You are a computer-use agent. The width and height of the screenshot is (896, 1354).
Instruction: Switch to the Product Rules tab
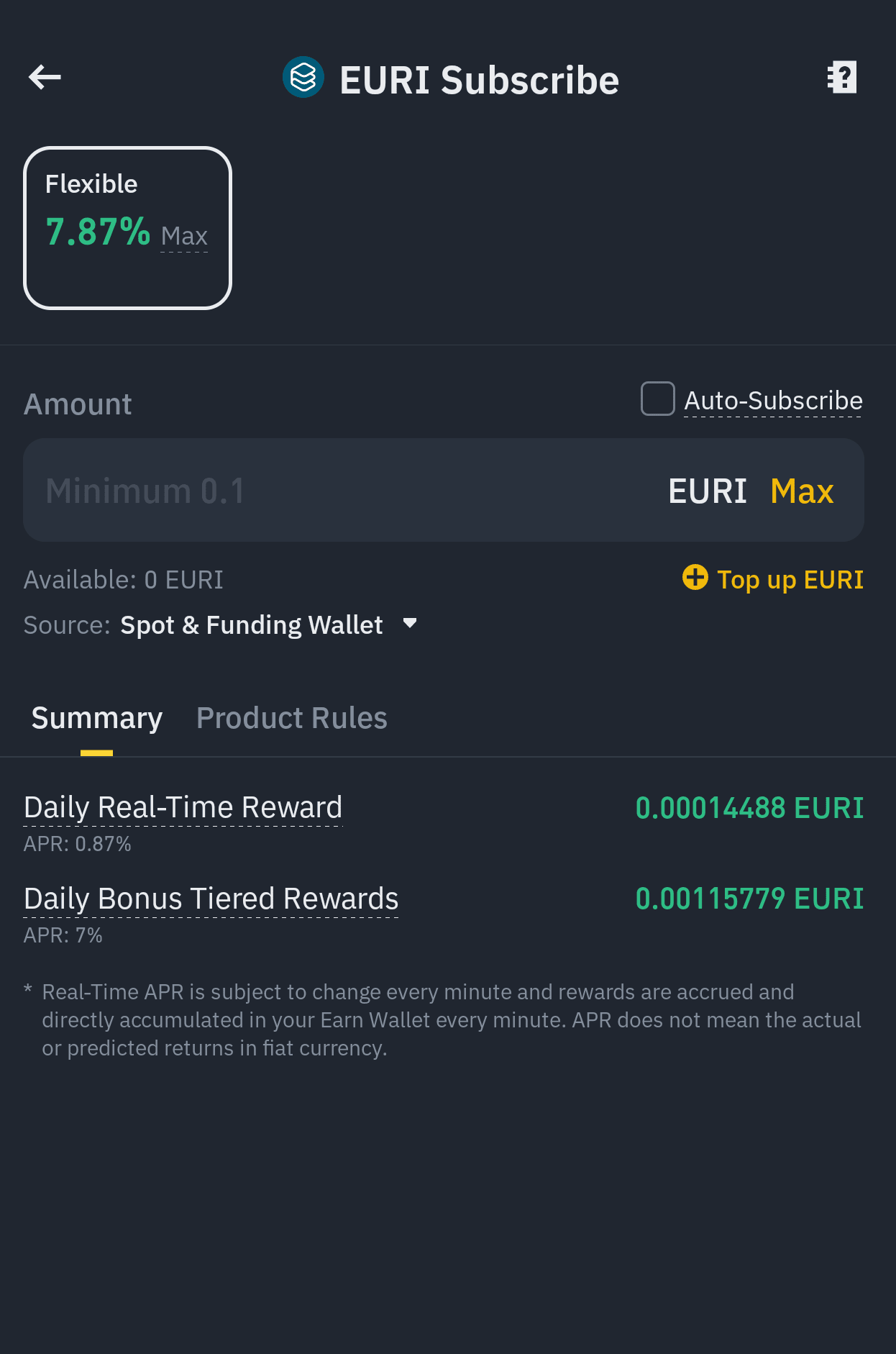[291, 718]
